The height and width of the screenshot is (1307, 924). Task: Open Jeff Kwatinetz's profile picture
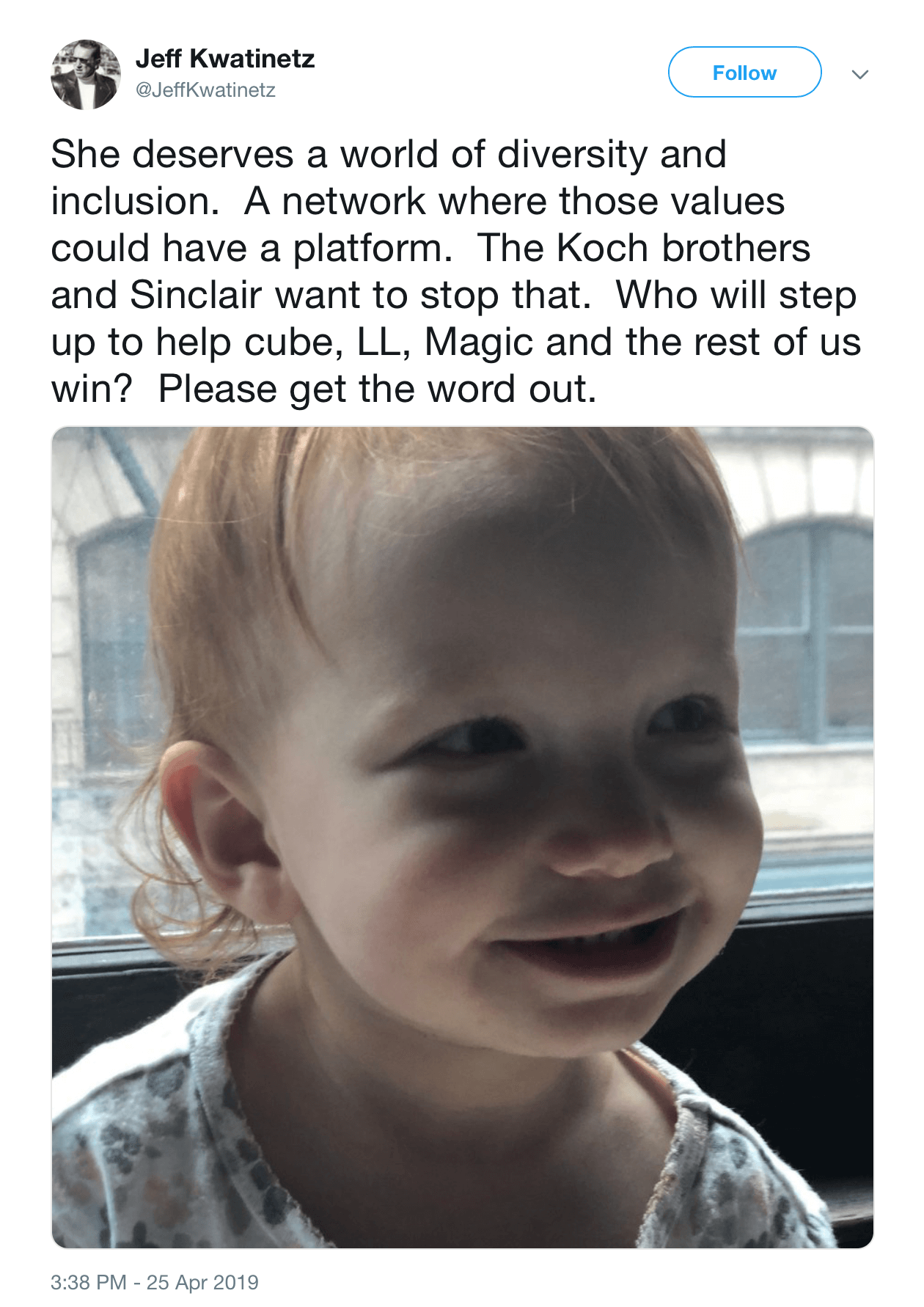coord(86,75)
